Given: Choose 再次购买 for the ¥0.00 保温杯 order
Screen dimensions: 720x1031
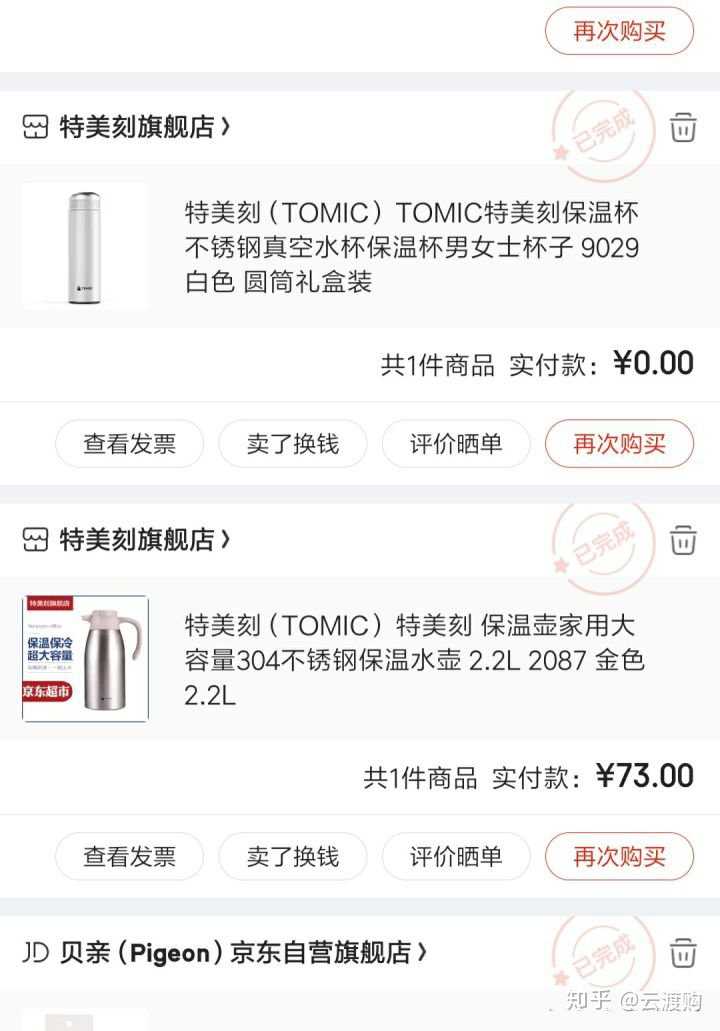Looking at the screenshot, I should (619, 444).
